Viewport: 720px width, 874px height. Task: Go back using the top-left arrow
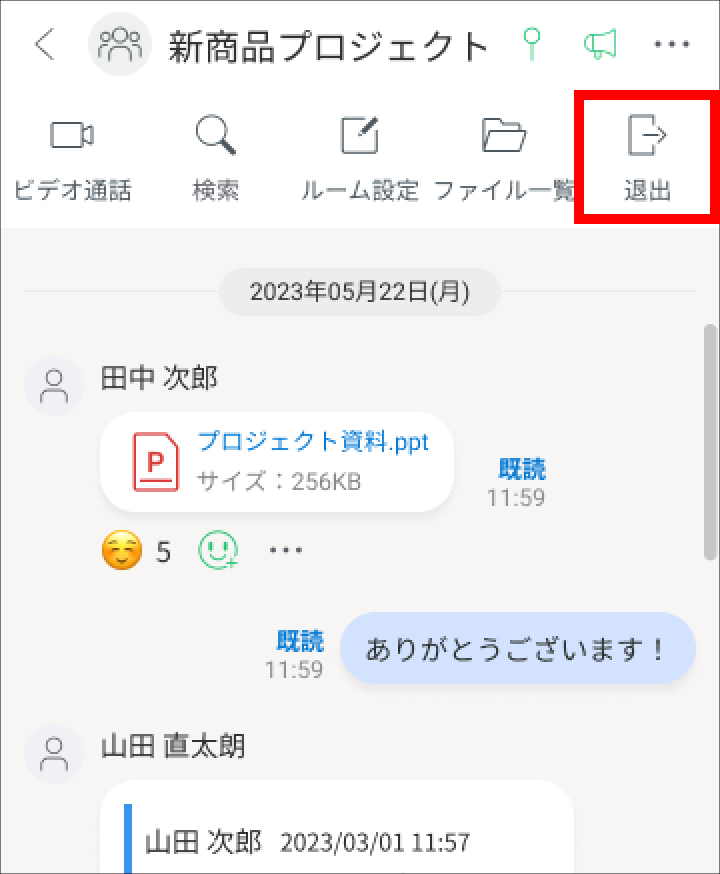click(x=44, y=45)
